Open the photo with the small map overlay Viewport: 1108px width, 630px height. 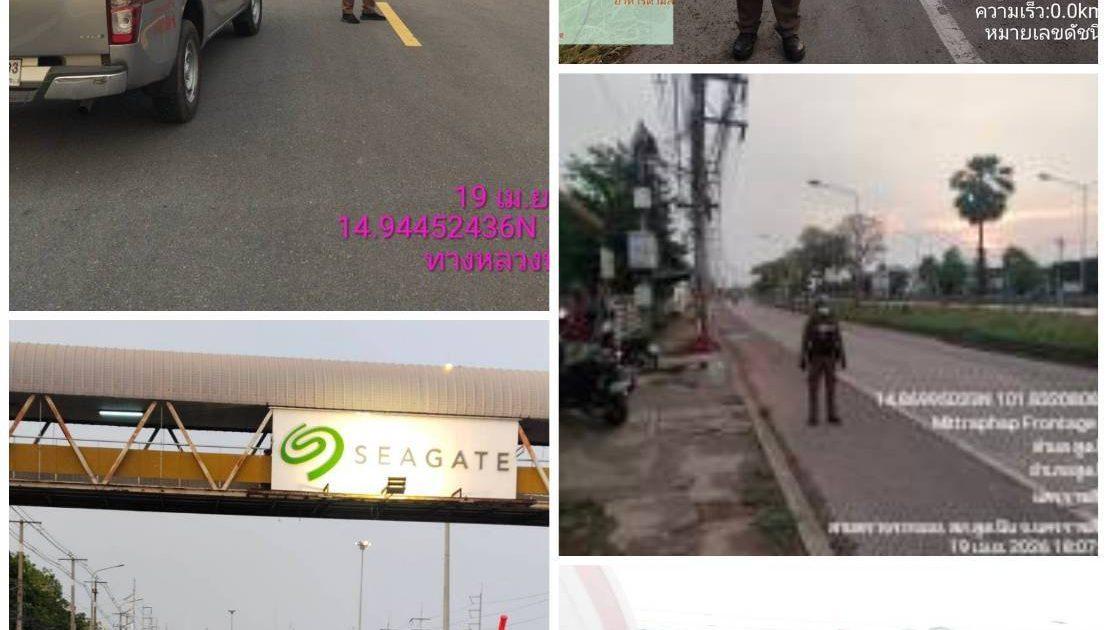828,31
